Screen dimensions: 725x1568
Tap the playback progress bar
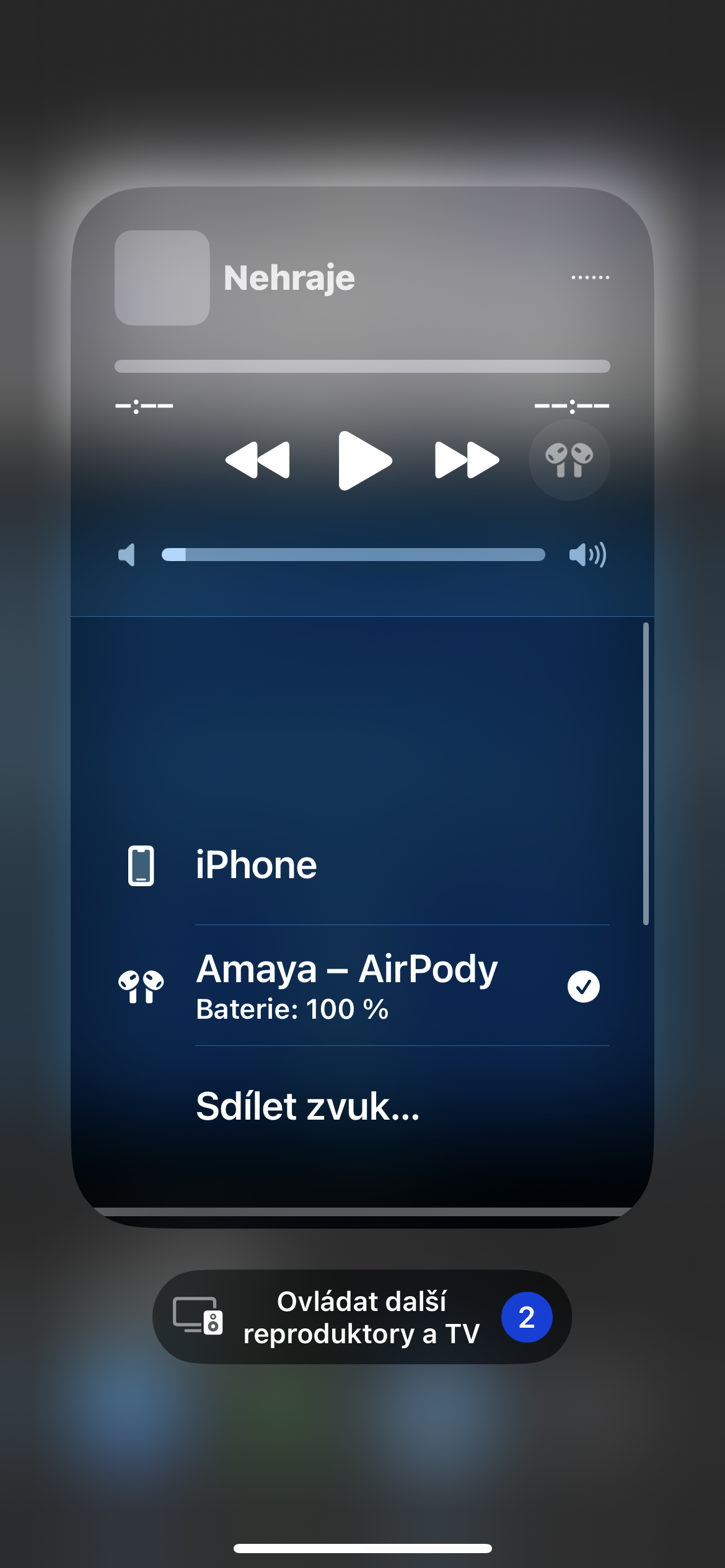pyautogui.click(x=362, y=366)
